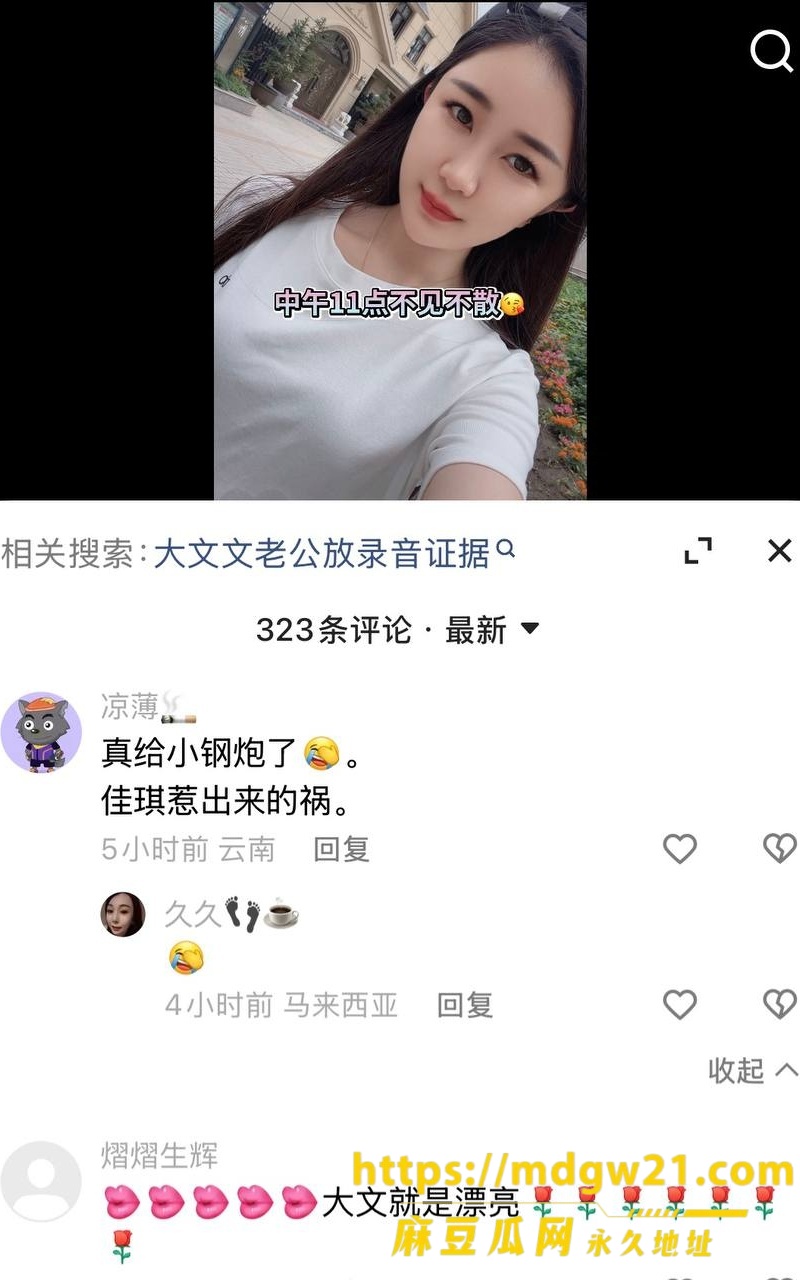Like 凉薄's comment
This screenshot has width=800, height=1280.
pyautogui.click(x=680, y=850)
